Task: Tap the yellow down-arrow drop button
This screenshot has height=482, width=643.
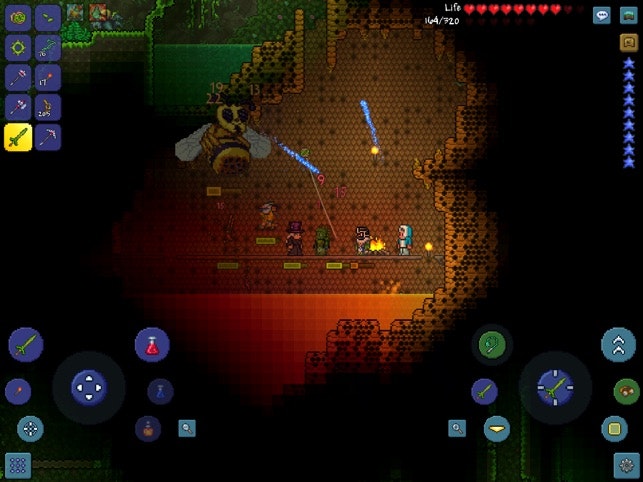Action: (497, 429)
